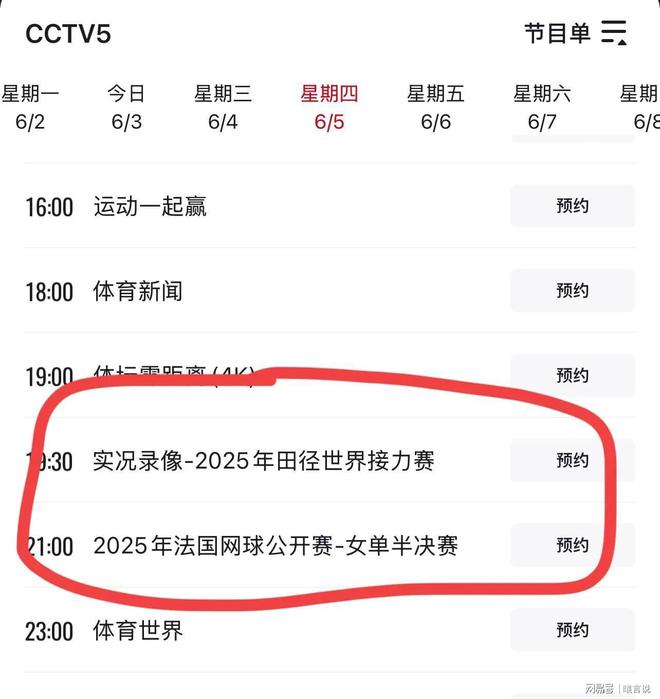
Task: Switch to the 星期一 6/2 schedule
Action: coord(30,108)
